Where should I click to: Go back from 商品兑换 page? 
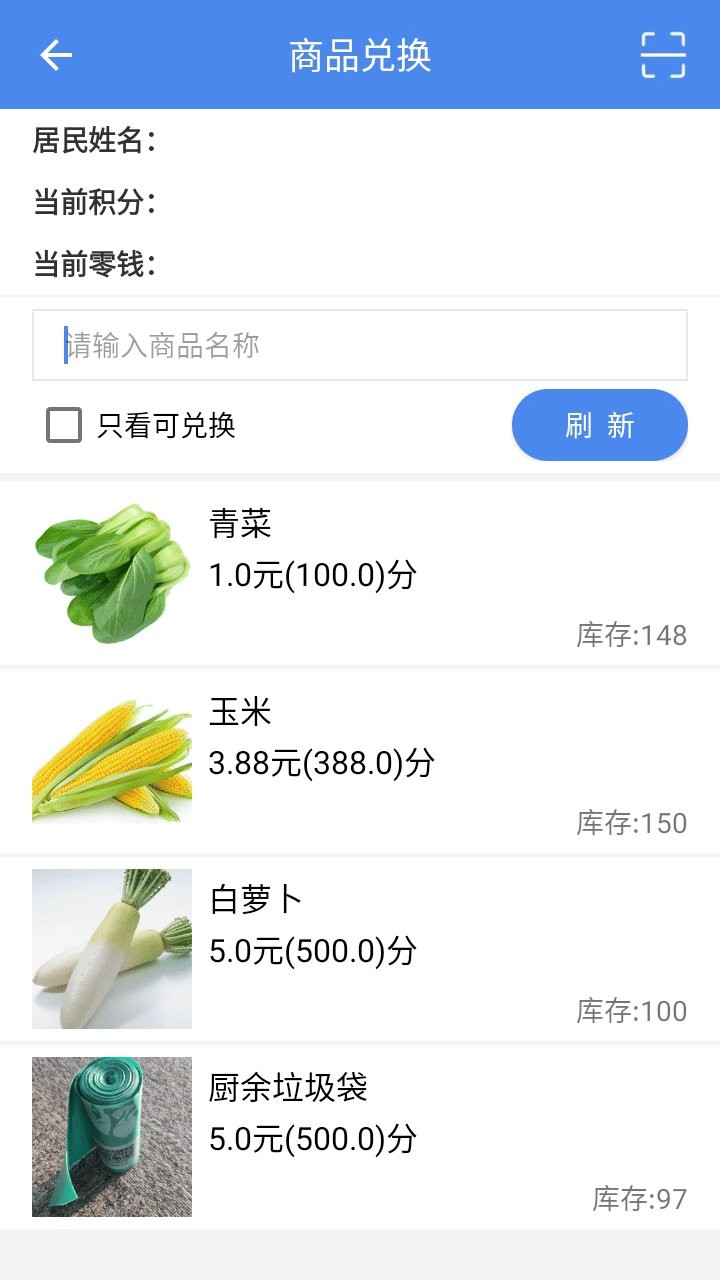pos(56,55)
